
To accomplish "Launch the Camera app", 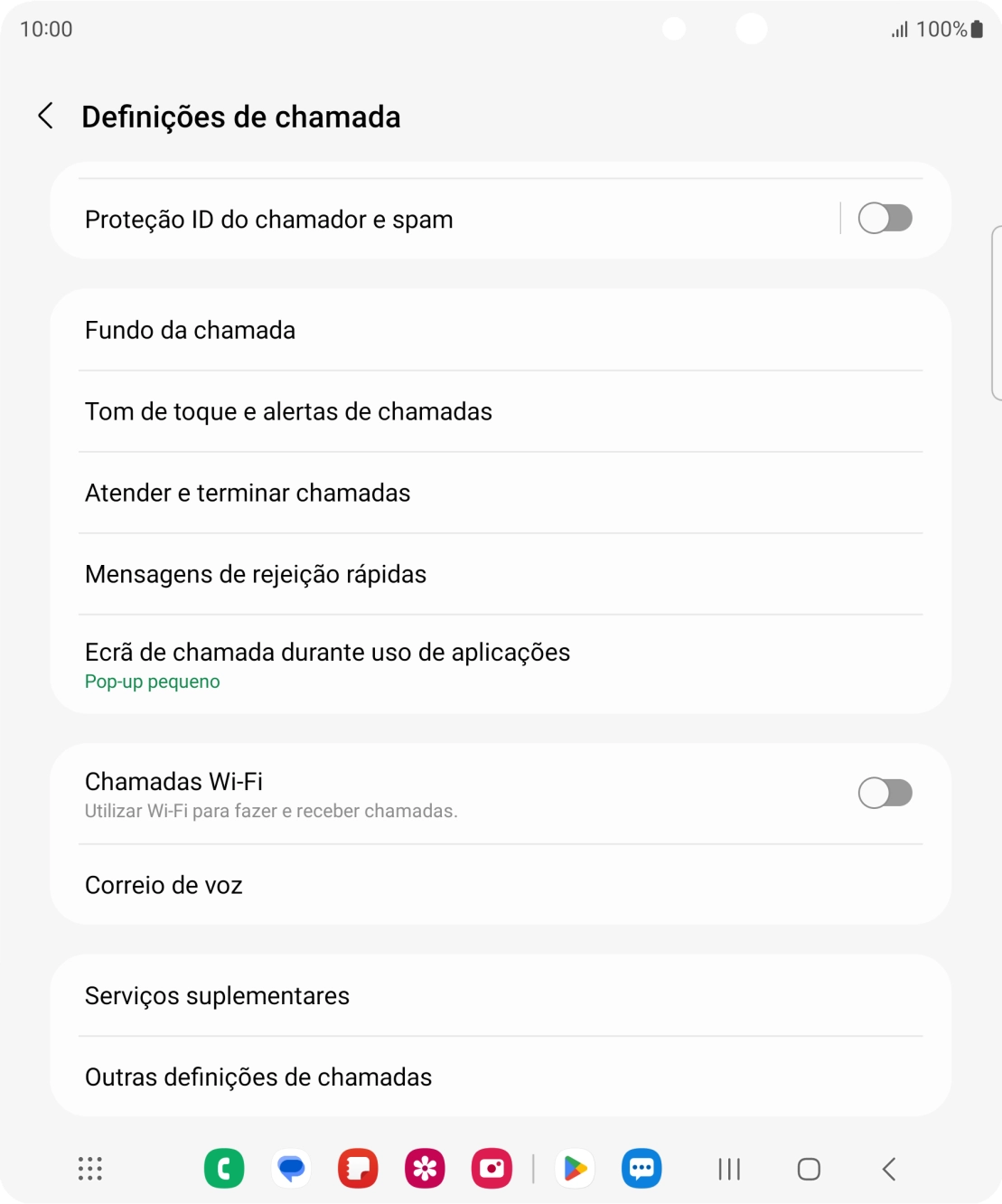I will pyautogui.click(x=492, y=1168).
